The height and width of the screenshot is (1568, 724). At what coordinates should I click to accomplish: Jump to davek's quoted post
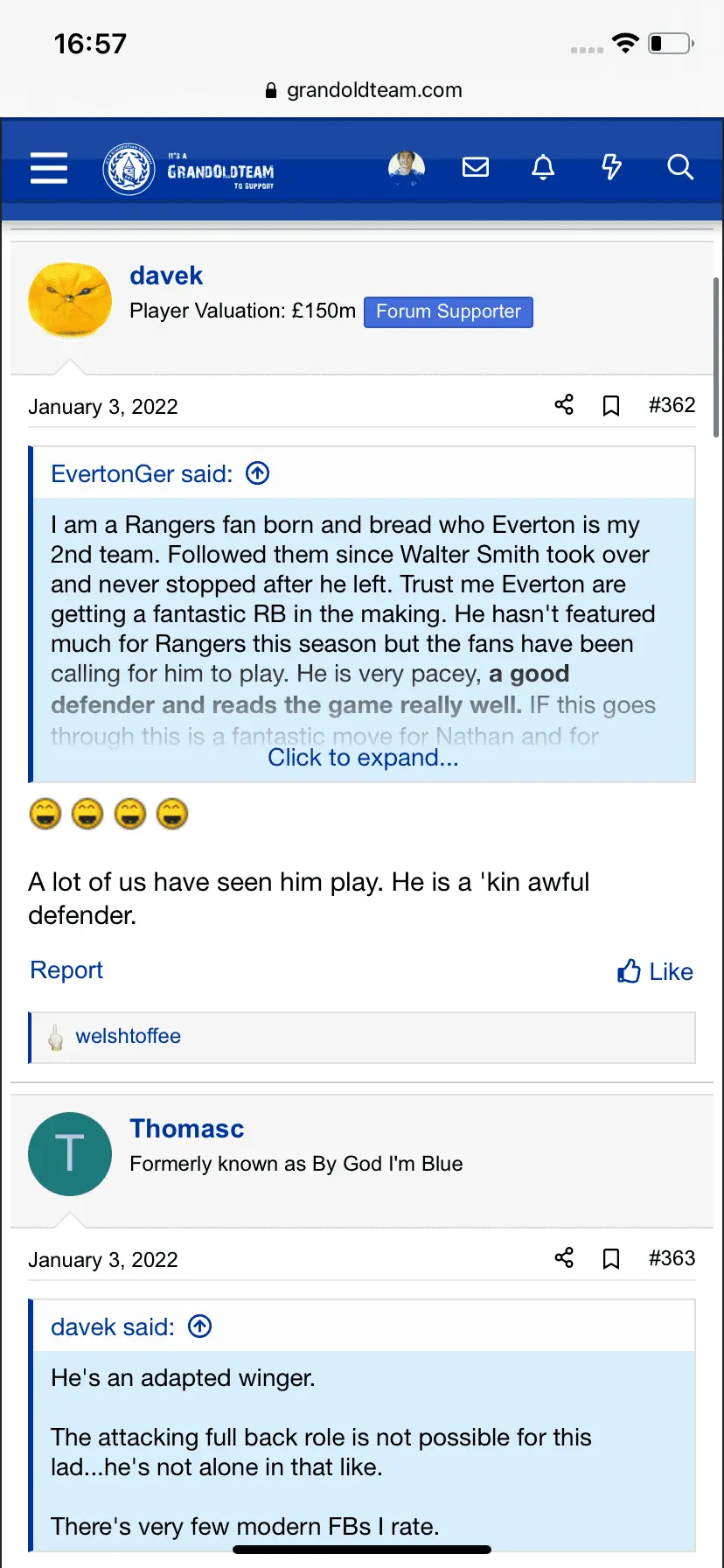[x=200, y=1326]
